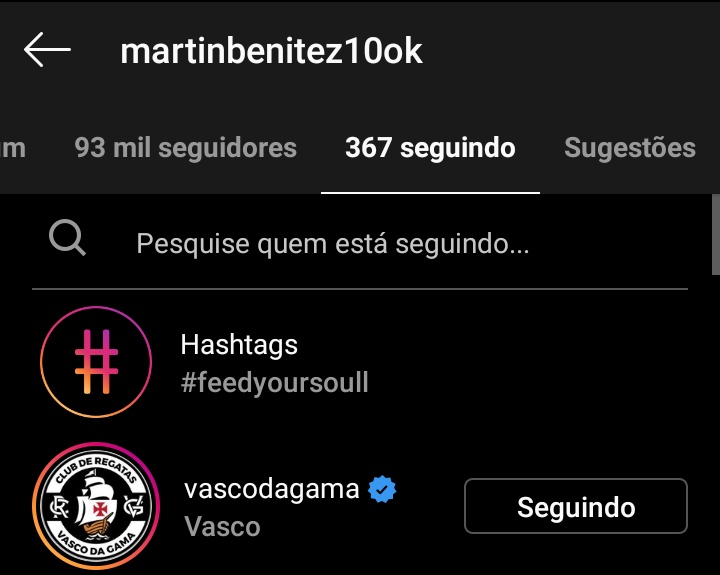Tap the Pesquise quem está seguindo search field
The height and width of the screenshot is (575, 720).
click(x=333, y=243)
